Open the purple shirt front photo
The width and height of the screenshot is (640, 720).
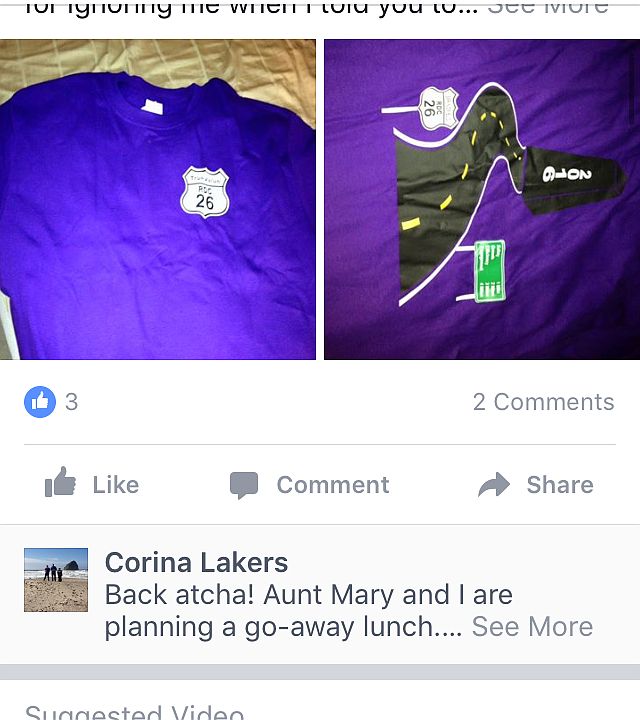158,200
